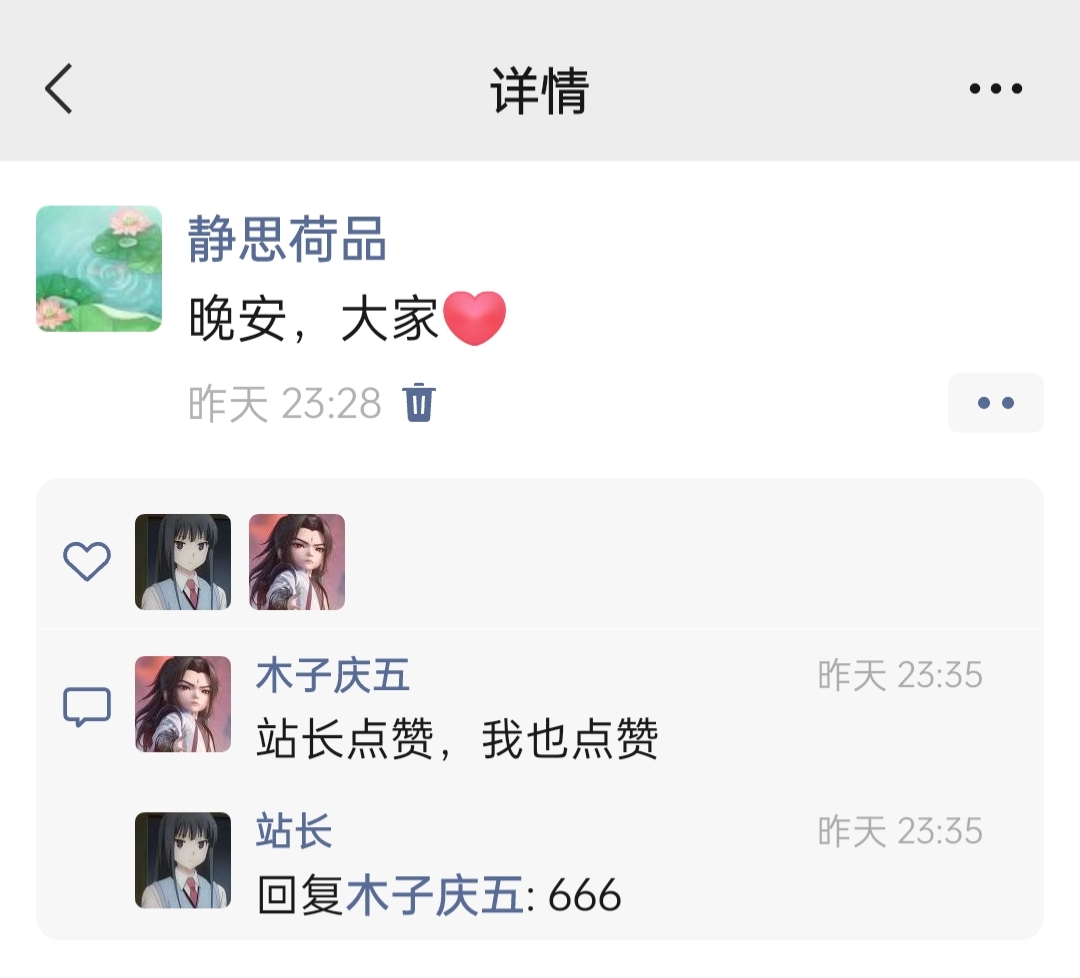Image resolution: width=1080 pixels, height=978 pixels.
Task: Reply to the comment 站长点赞，我也点赞
Action: (x=457, y=741)
